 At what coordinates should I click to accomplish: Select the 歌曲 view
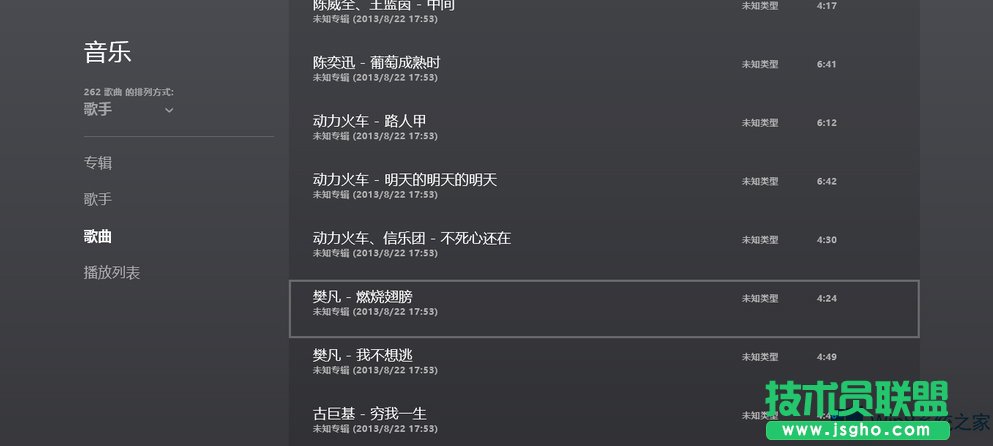(98, 236)
